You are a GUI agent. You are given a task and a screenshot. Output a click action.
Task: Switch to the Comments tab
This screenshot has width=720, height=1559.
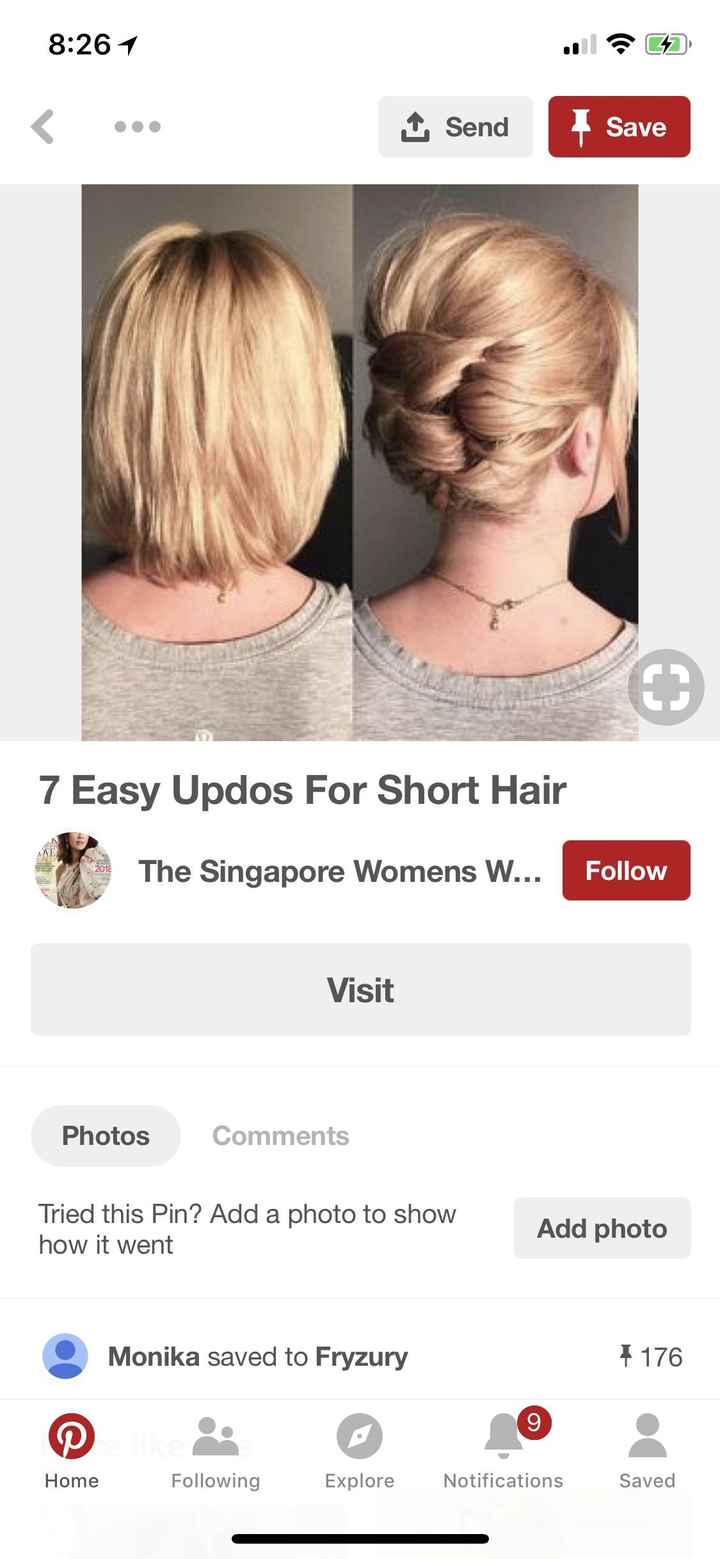280,1136
